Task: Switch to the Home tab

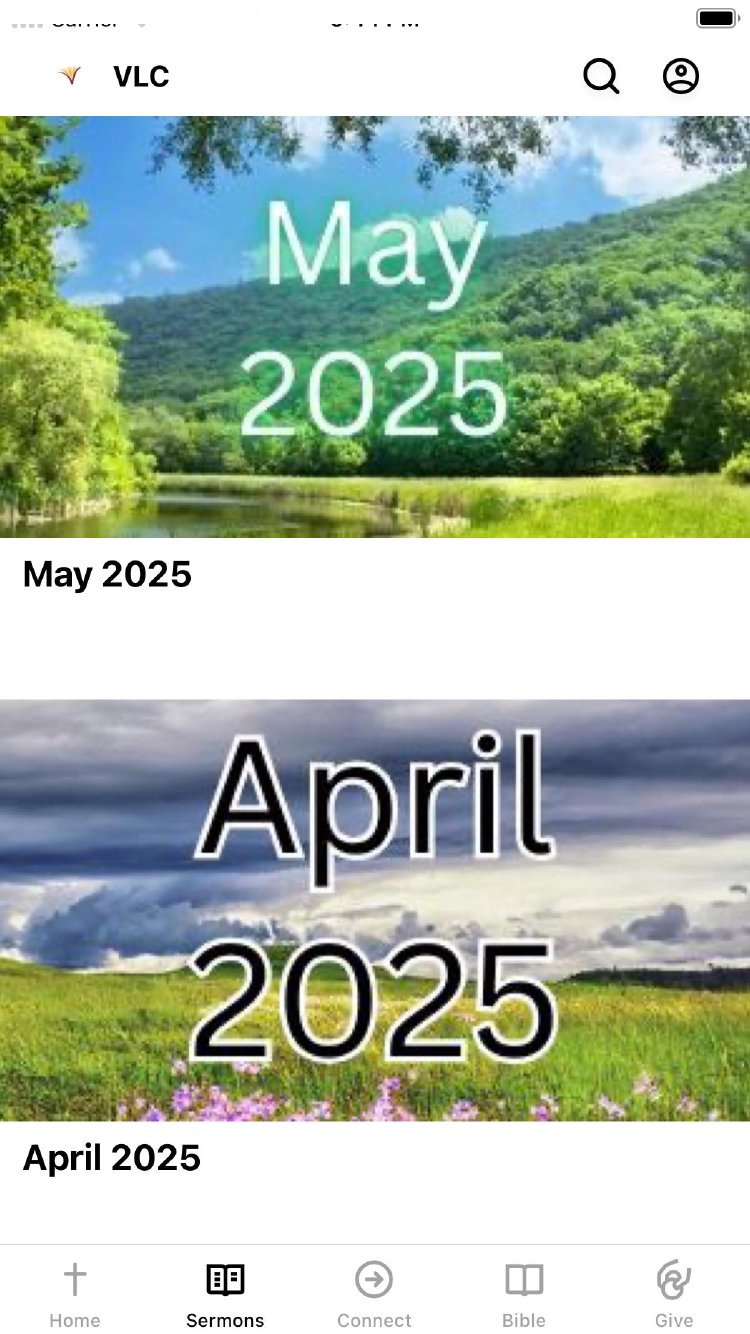Action: 75,1292
